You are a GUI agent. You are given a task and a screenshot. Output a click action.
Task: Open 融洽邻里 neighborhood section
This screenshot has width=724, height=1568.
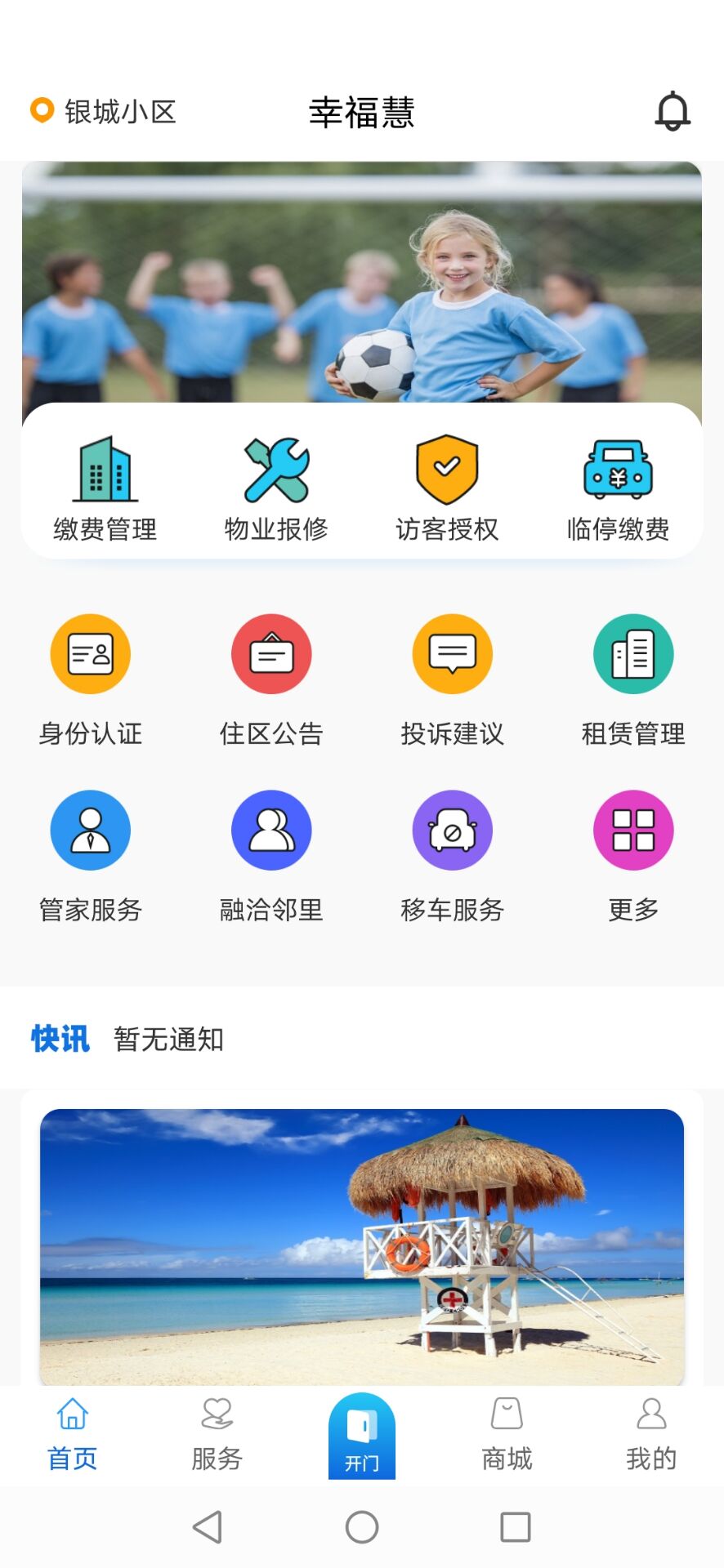click(271, 854)
